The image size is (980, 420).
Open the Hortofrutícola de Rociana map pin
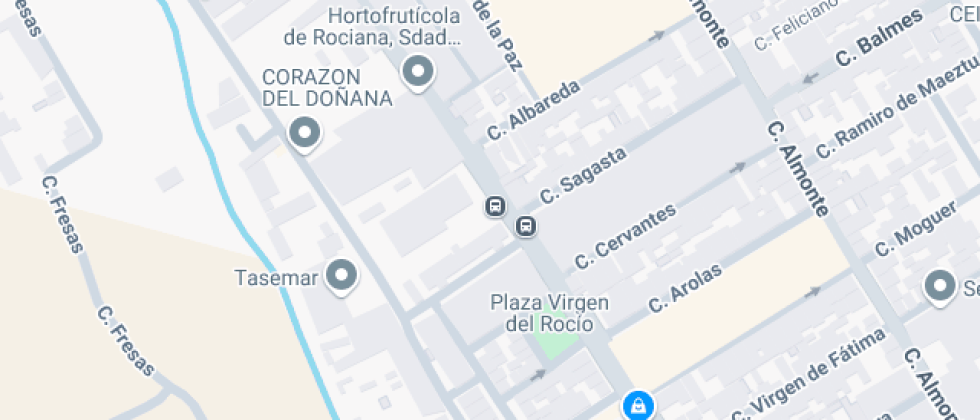pos(418,72)
